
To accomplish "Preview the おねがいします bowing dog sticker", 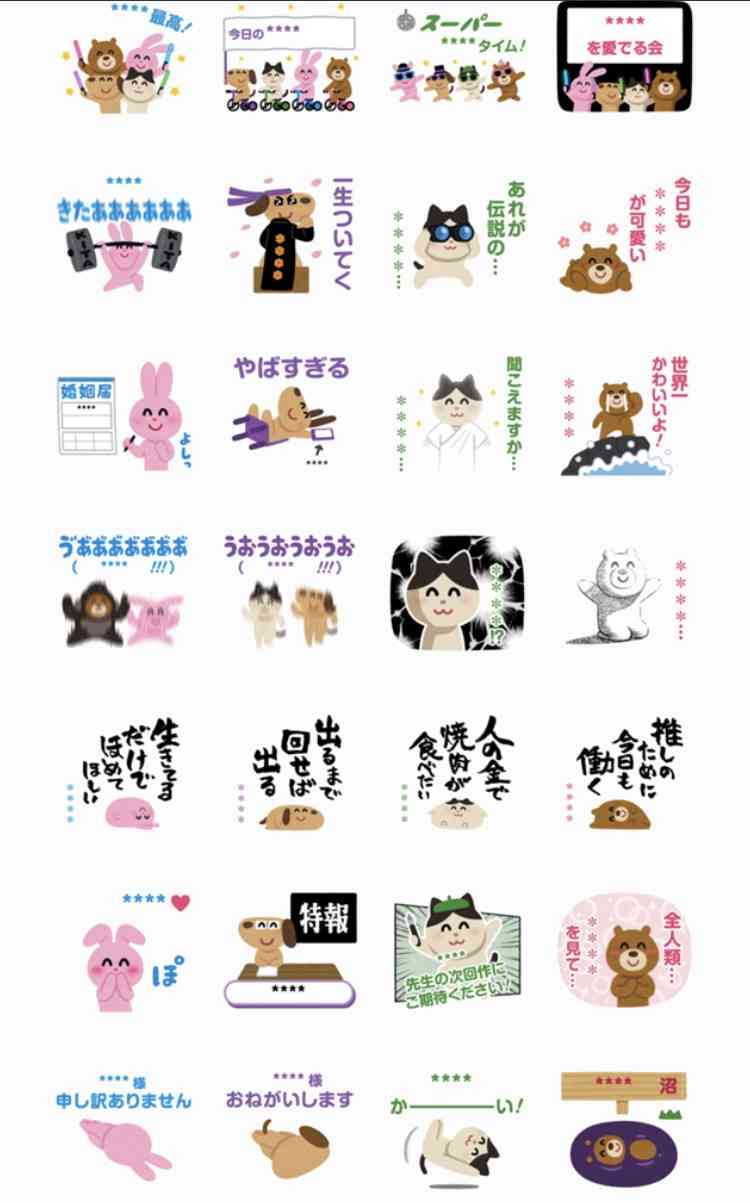I will (x=289, y=1127).
